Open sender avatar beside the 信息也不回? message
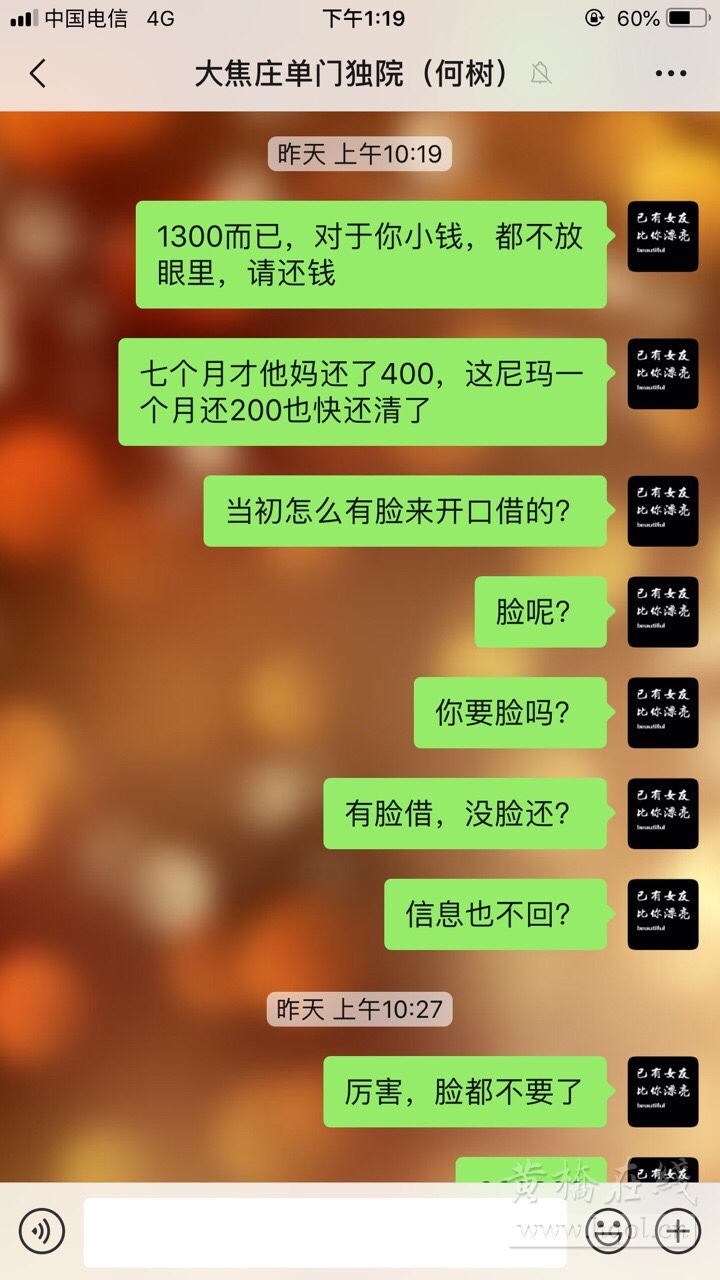Viewport: 720px width, 1280px height. click(662, 914)
